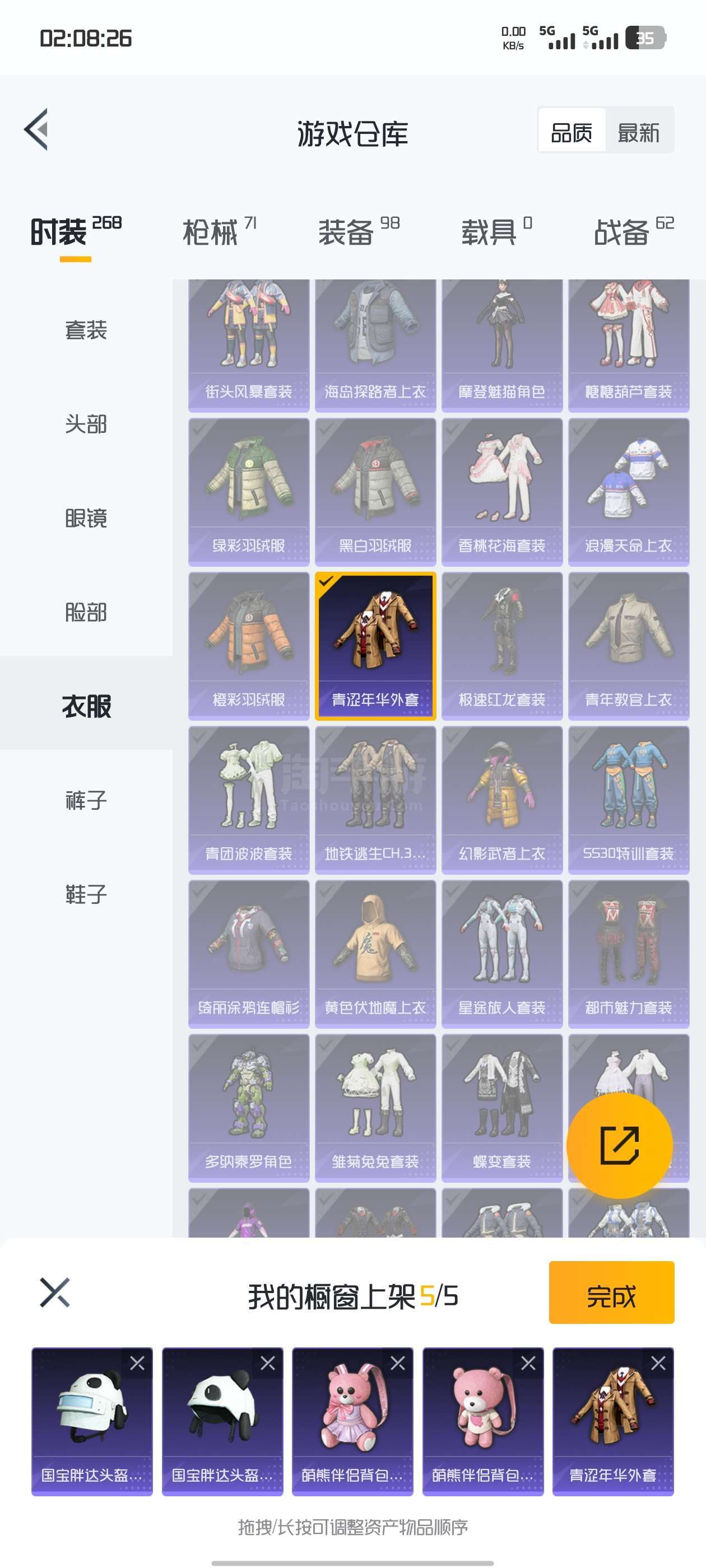Tap the orange floating share button

coord(620,1146)
